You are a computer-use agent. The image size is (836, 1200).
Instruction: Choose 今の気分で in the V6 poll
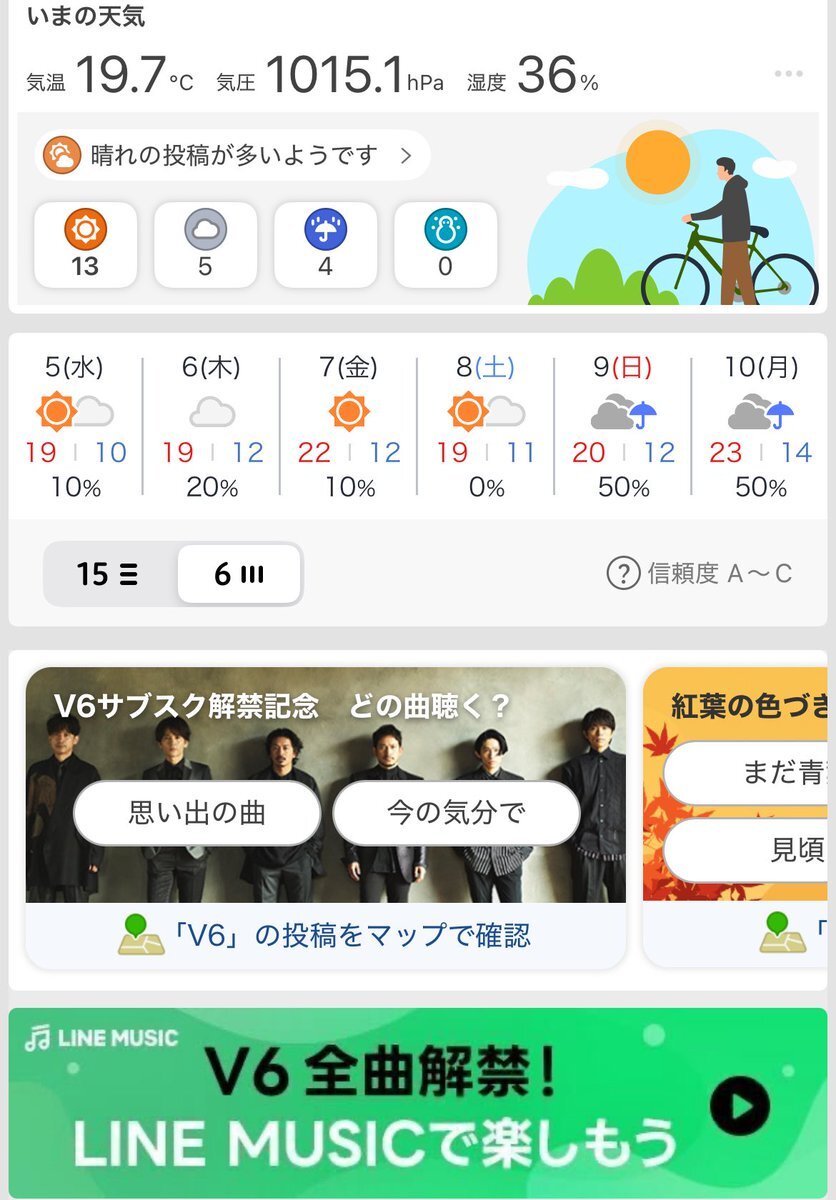coord(456,813)
